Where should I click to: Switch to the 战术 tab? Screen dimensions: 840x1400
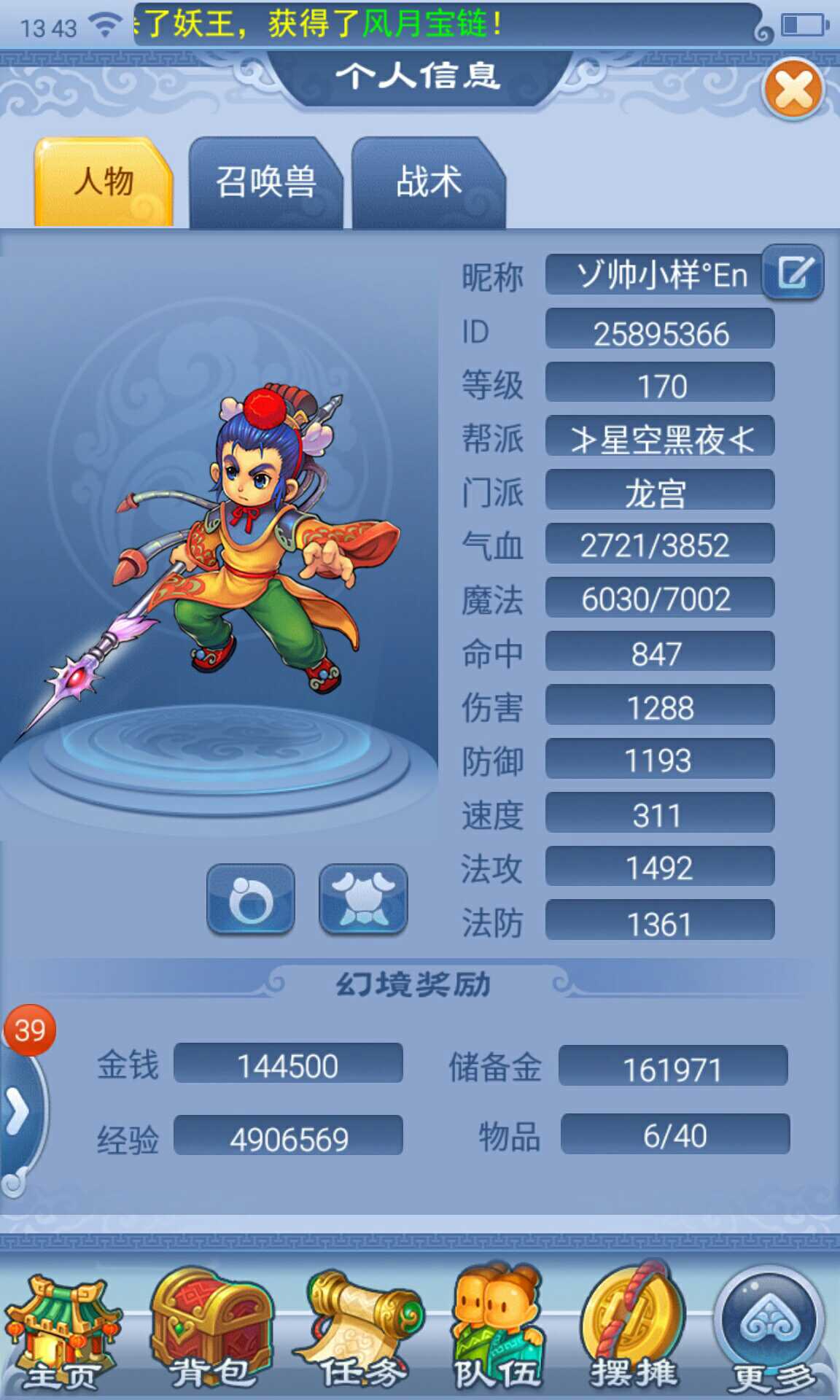(x=429, y=182)
